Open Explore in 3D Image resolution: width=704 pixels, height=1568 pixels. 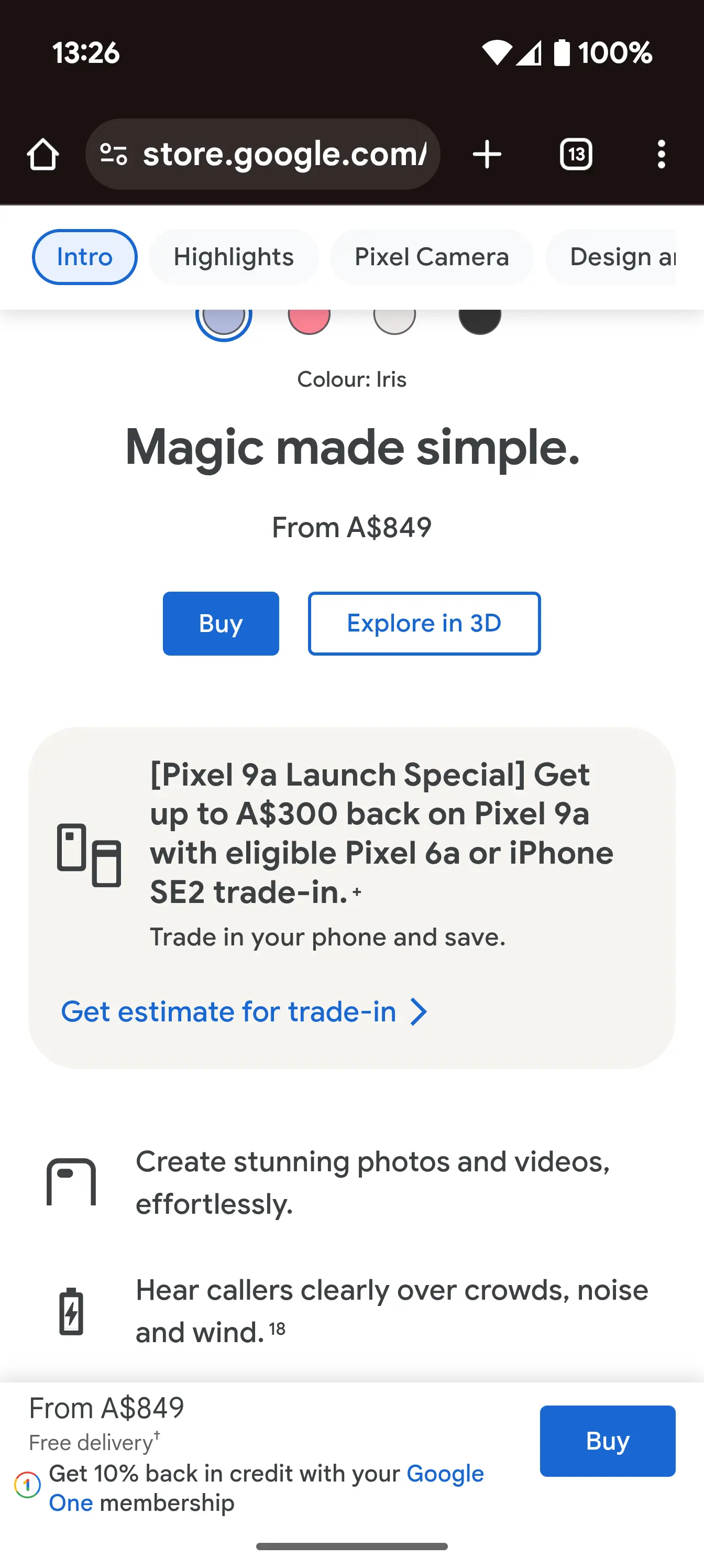424,623
